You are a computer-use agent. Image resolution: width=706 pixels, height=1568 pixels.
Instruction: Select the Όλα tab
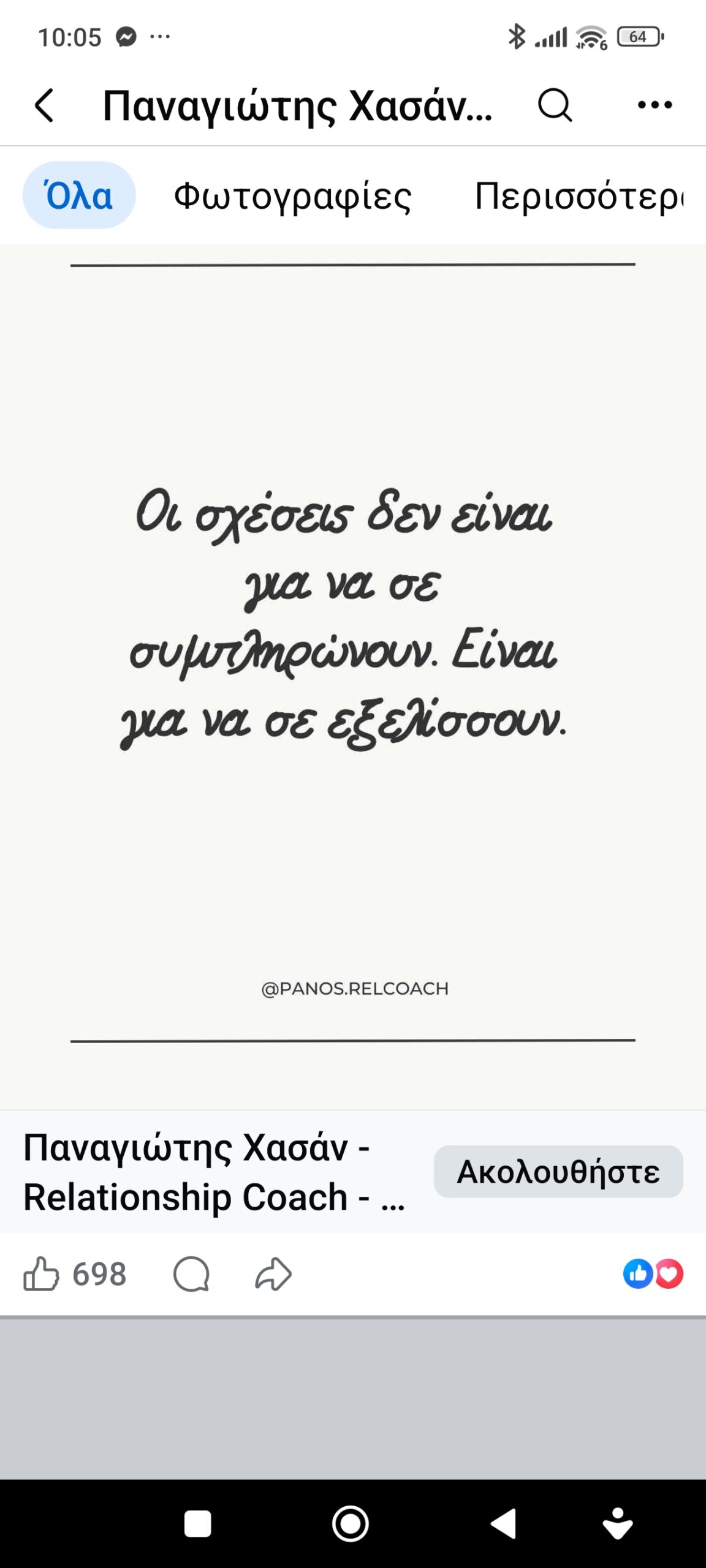tap(79, 196)
